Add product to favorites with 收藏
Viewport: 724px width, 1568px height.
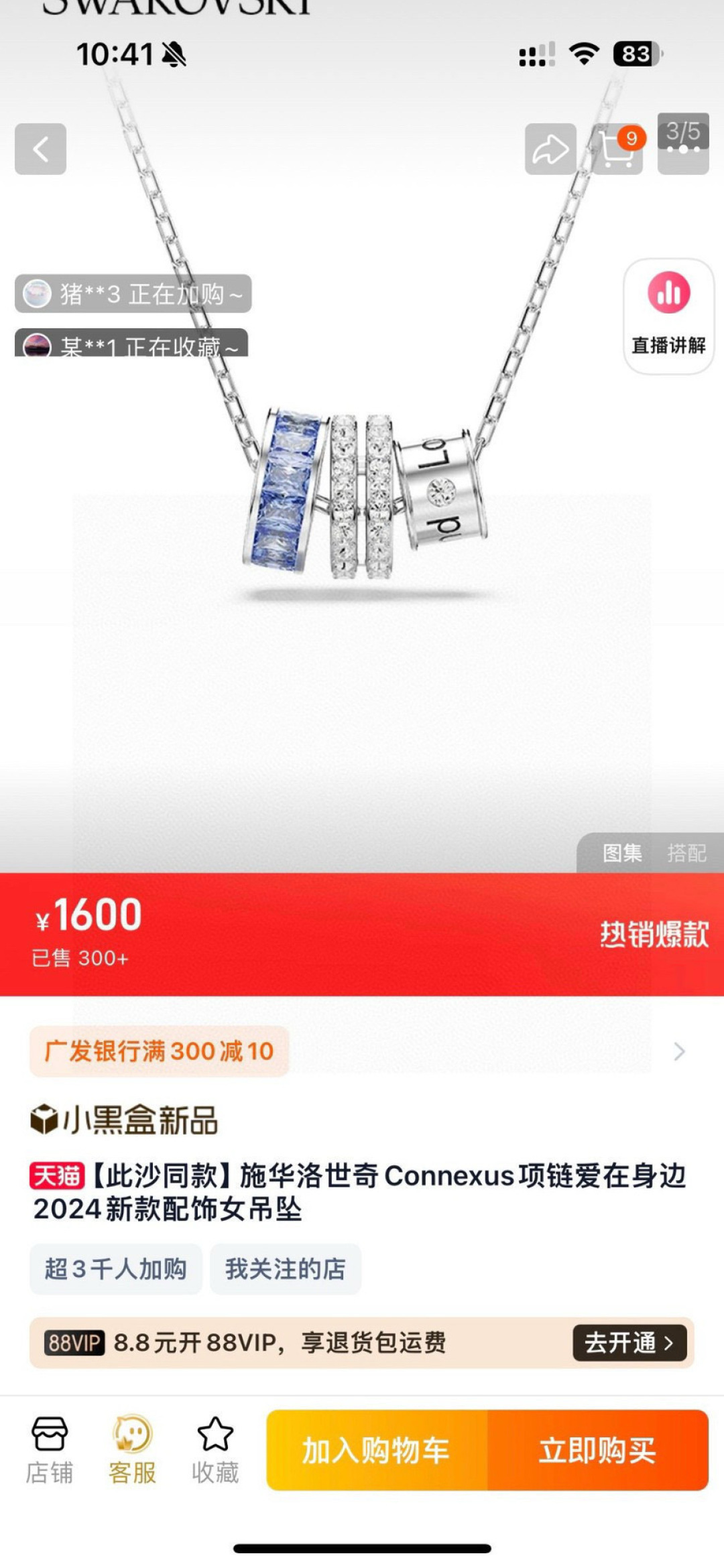click(x=215, y=1450)
